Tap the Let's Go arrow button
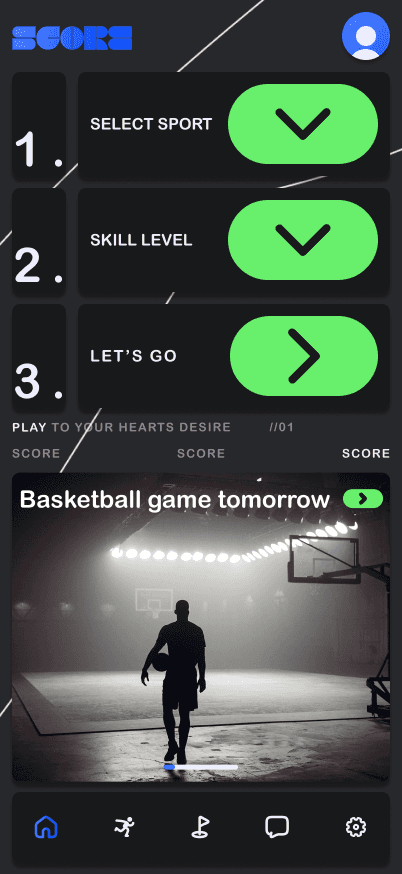The width and height of the screenshot is (402, 874). (x=304, y=356)
